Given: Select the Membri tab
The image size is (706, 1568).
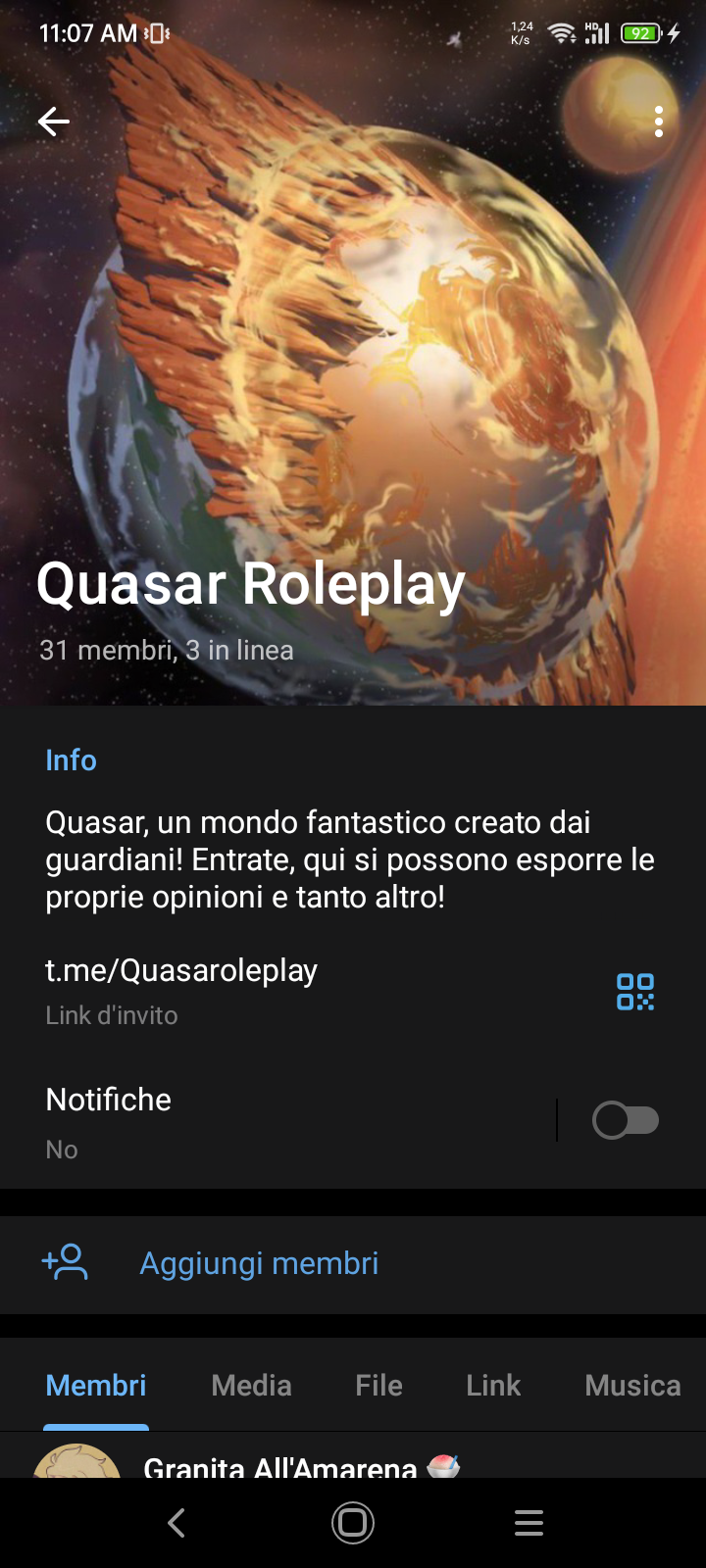Looking at the screenshot, I should [96, 1386].
